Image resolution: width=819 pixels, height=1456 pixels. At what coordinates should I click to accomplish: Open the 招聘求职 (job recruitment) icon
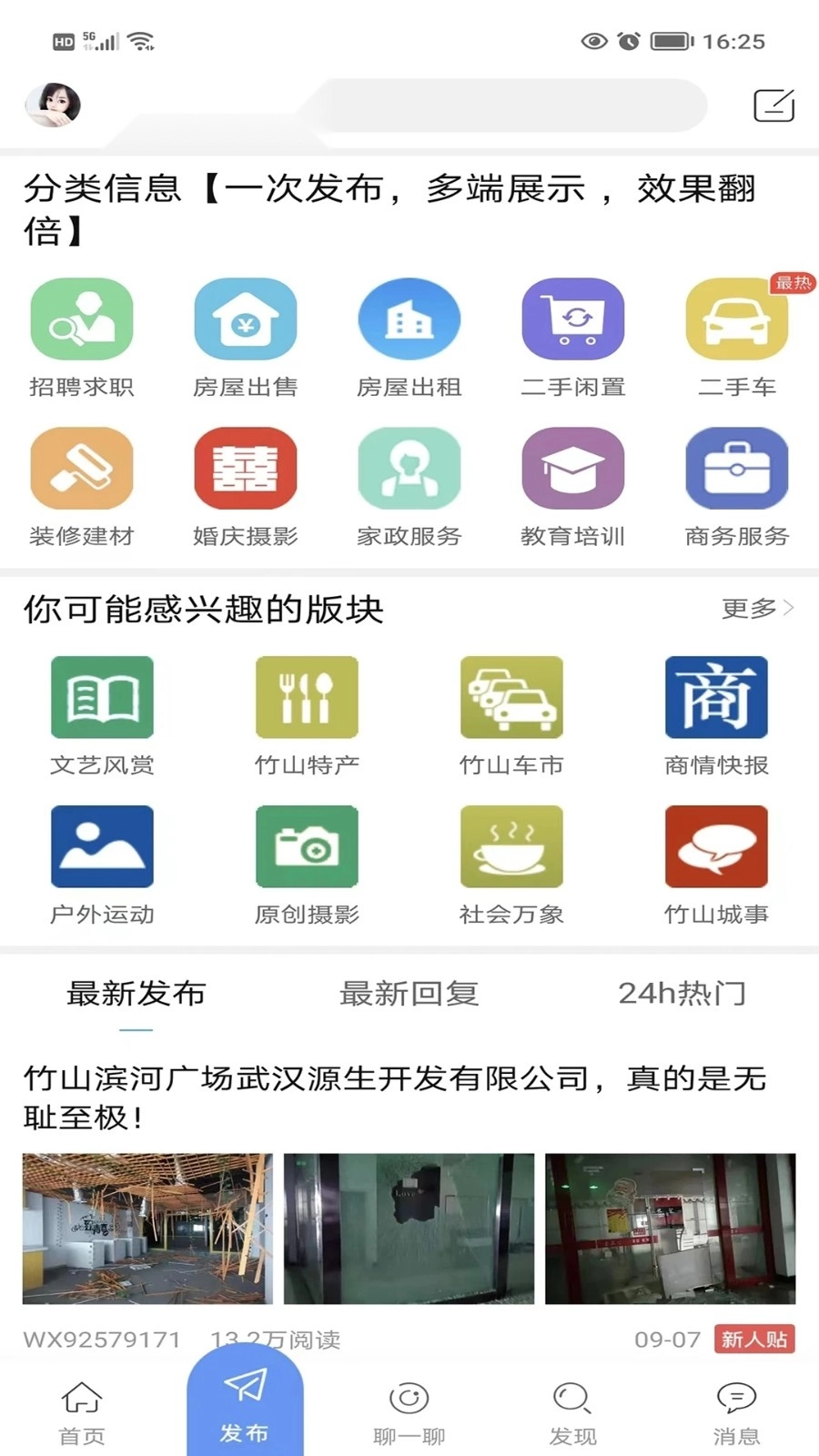click(x=82, y=320)
